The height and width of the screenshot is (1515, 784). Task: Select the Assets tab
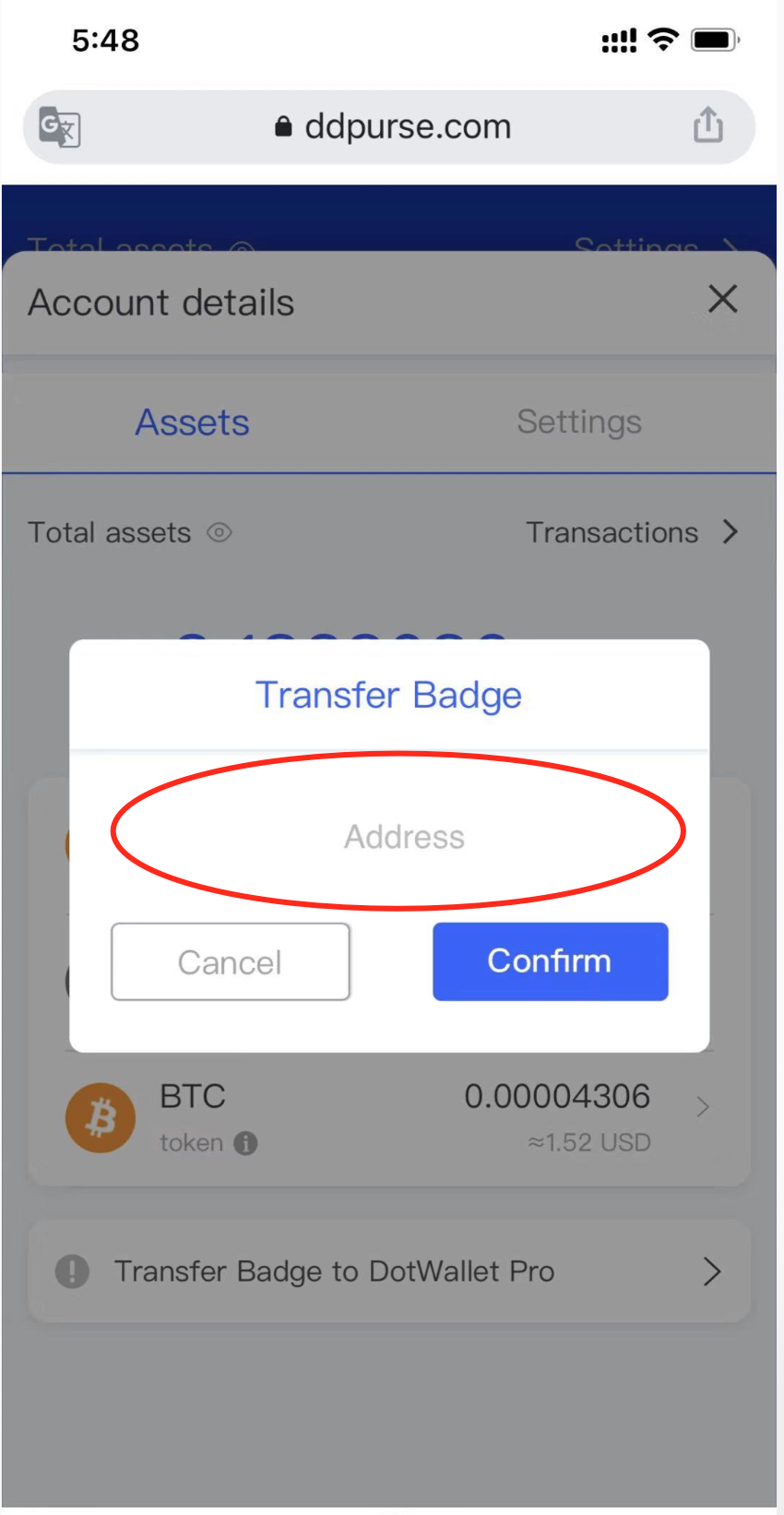(x=193, y=422)
